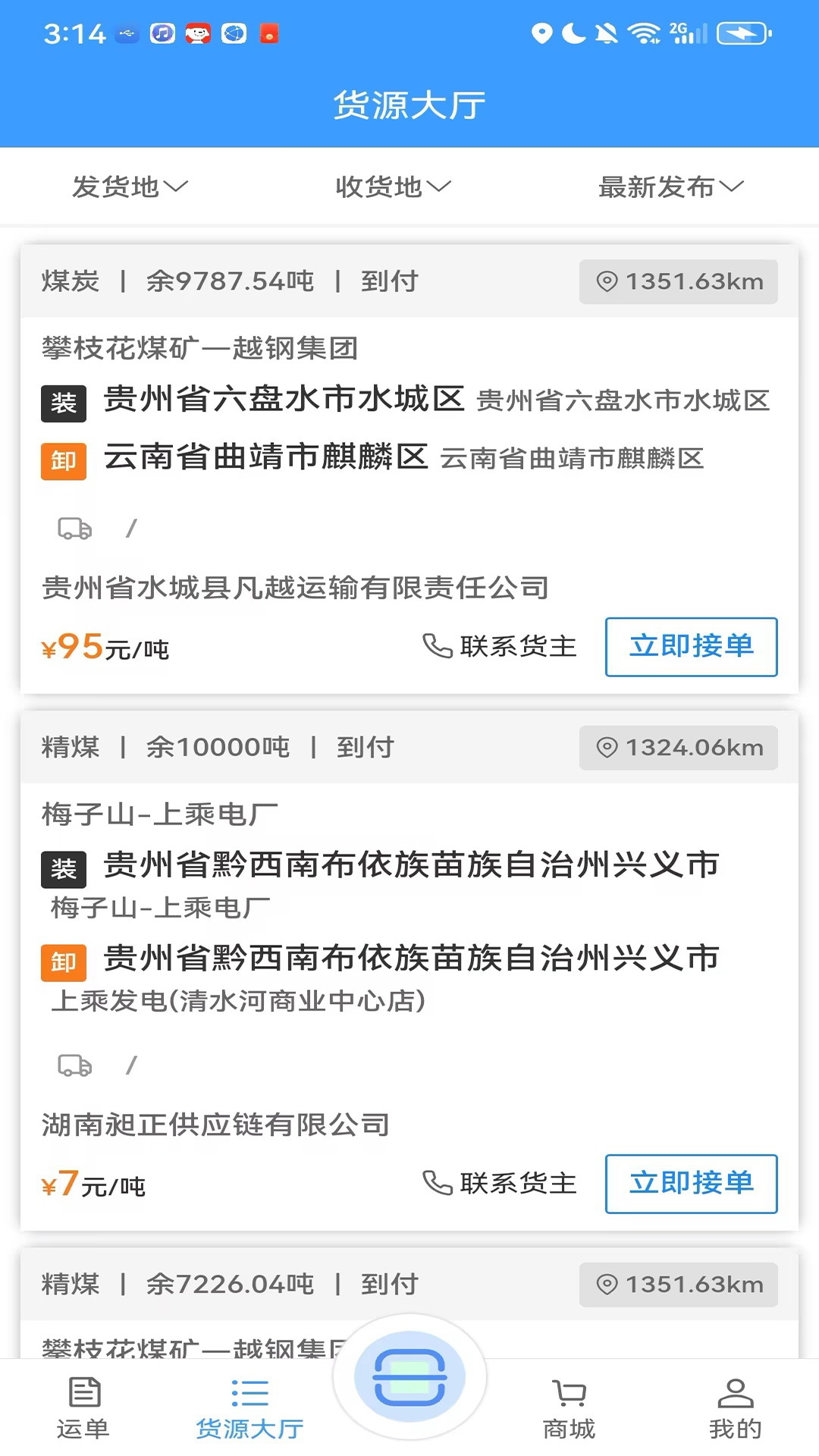Viewport: 819px width, 1456px height.
Task: Tap the 1324.06km distance indicator
Action: [677, 748]
